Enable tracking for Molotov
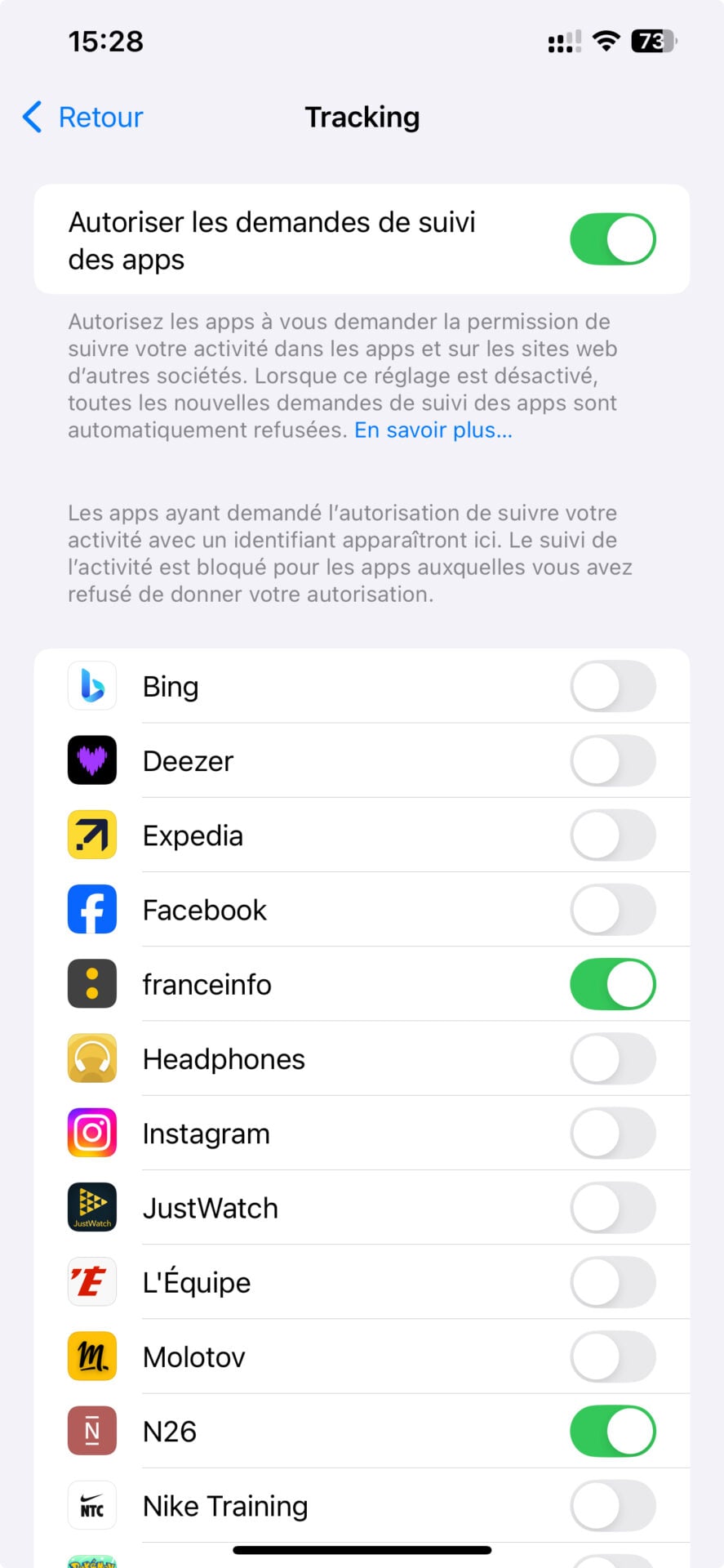Viewport: 724px width, 1568px height. pos(612,1356)
